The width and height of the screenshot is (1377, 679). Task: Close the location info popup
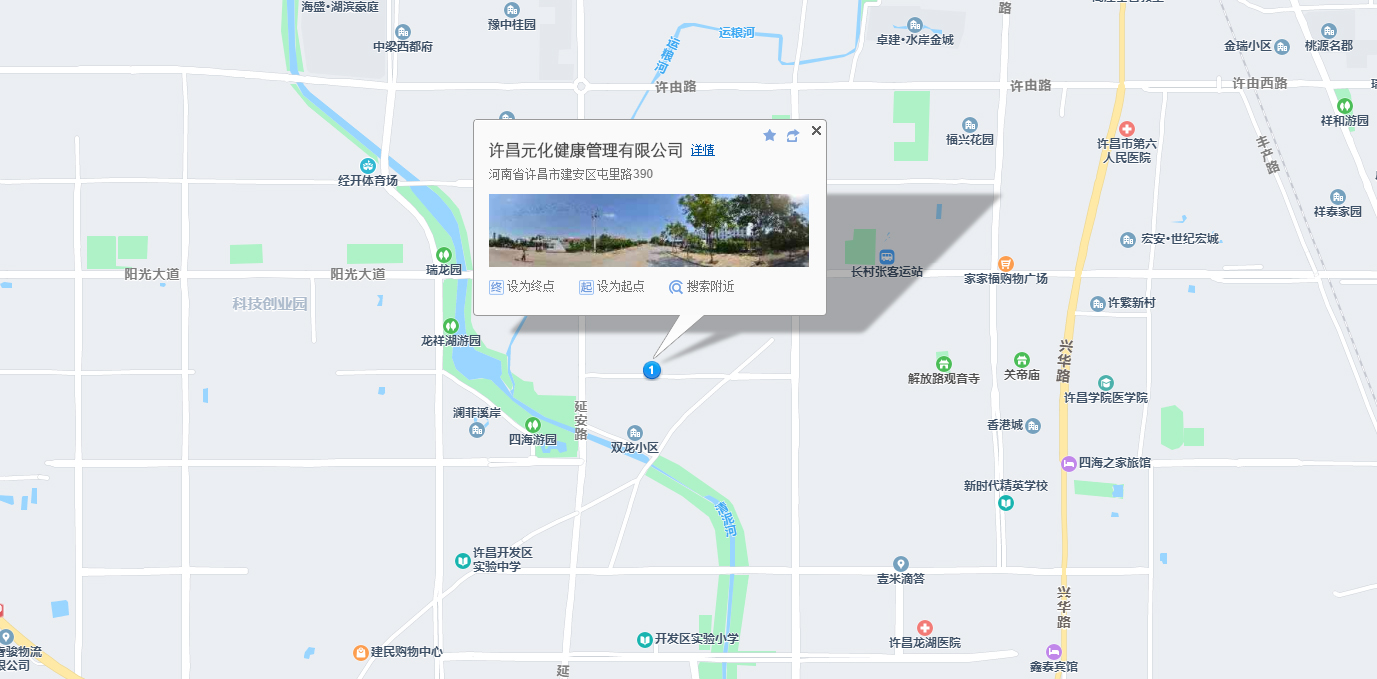pos(816,130)
